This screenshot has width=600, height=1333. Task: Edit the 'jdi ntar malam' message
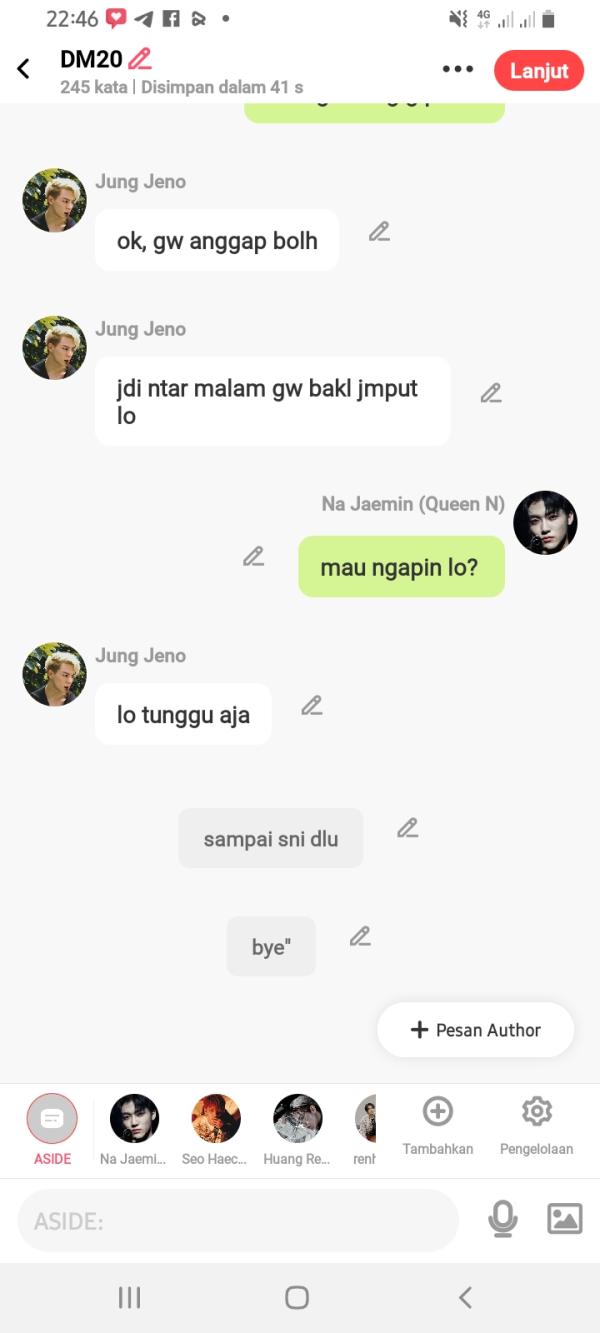(490, 394)
